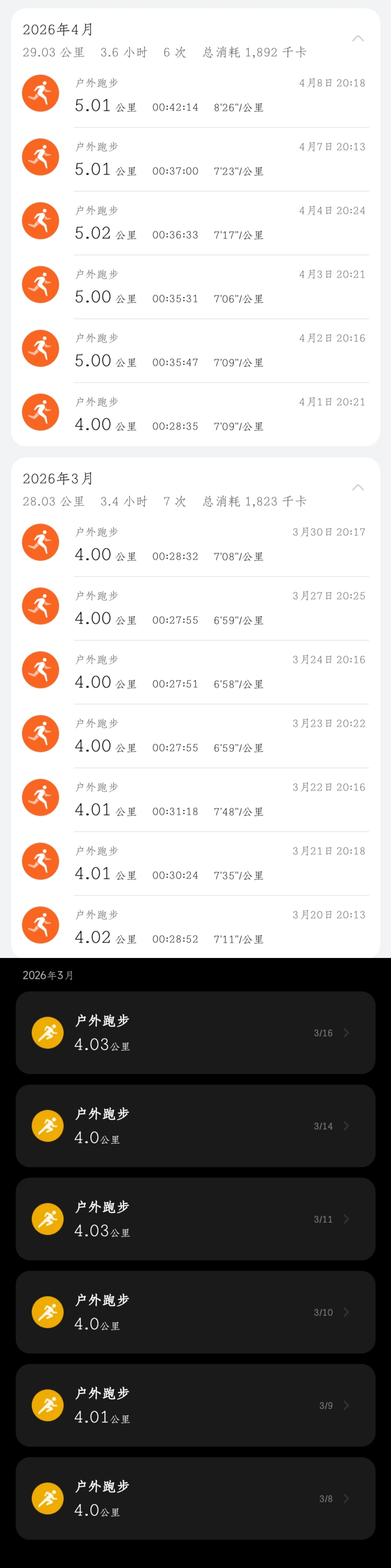
Task: Open the 3/11 户外跑步 4.03 公里 card
Action: coord(195,1219)
